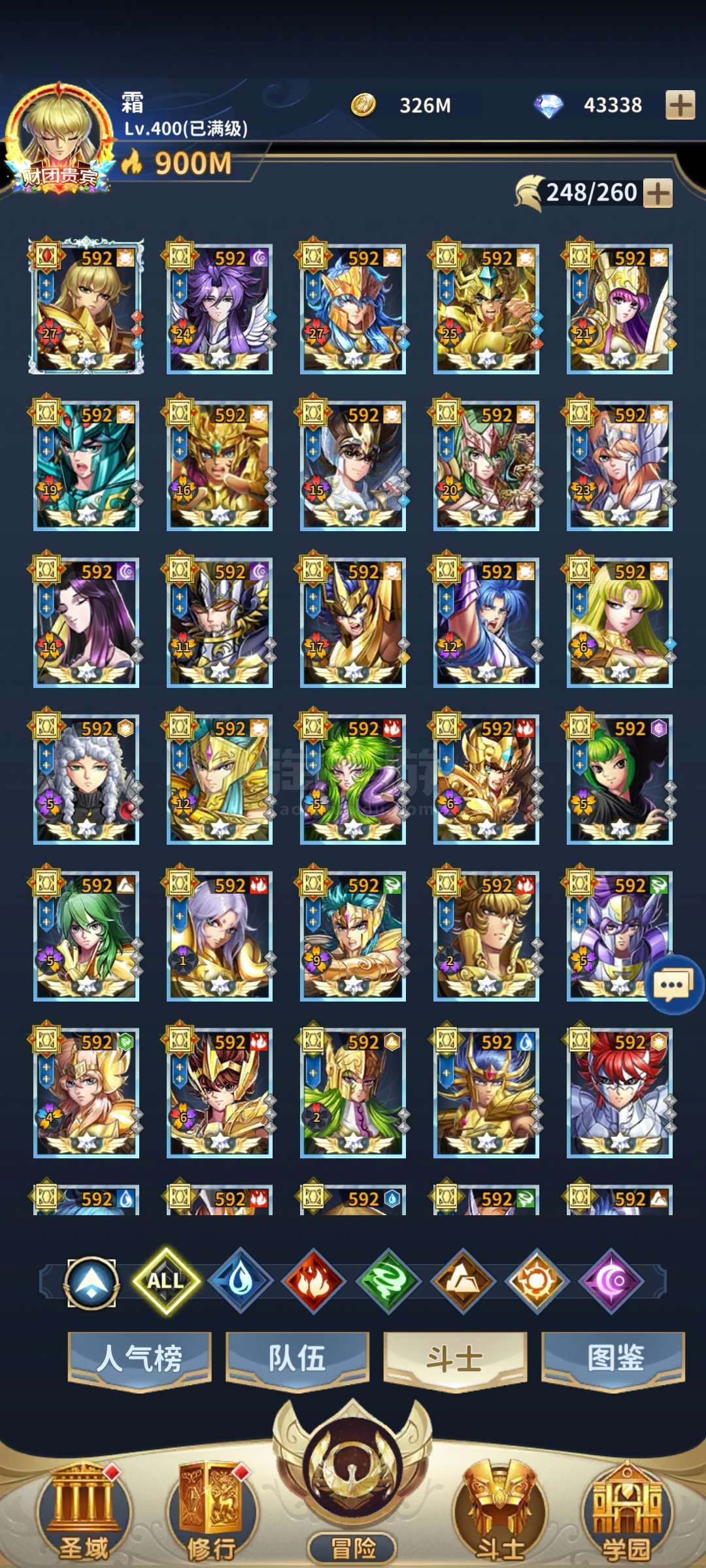Filter fighters by water element
Screen dimensions: 706x1568
click(240, 1281)
